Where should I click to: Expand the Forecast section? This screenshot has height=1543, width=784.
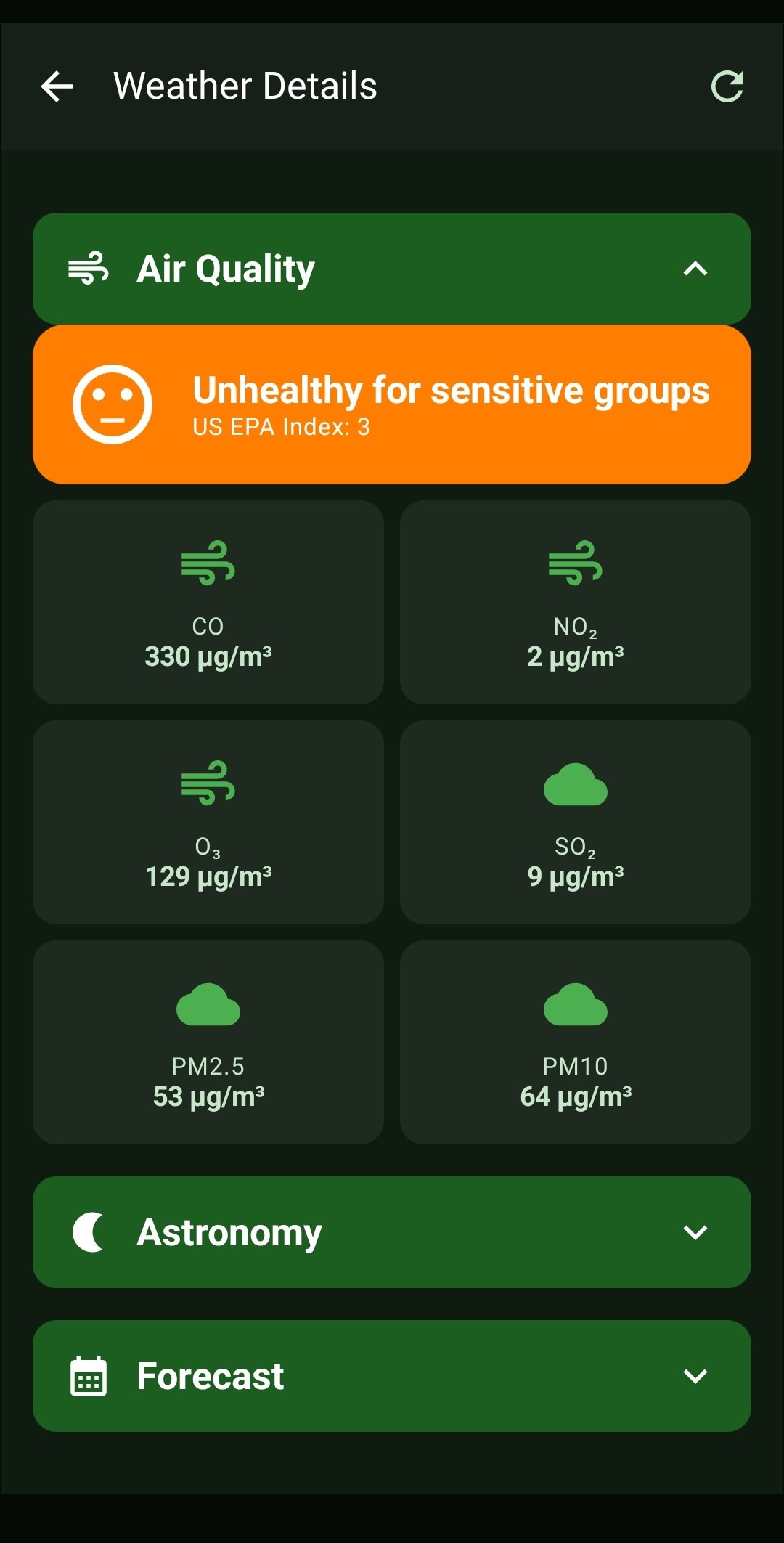(x=695, y=1376)
